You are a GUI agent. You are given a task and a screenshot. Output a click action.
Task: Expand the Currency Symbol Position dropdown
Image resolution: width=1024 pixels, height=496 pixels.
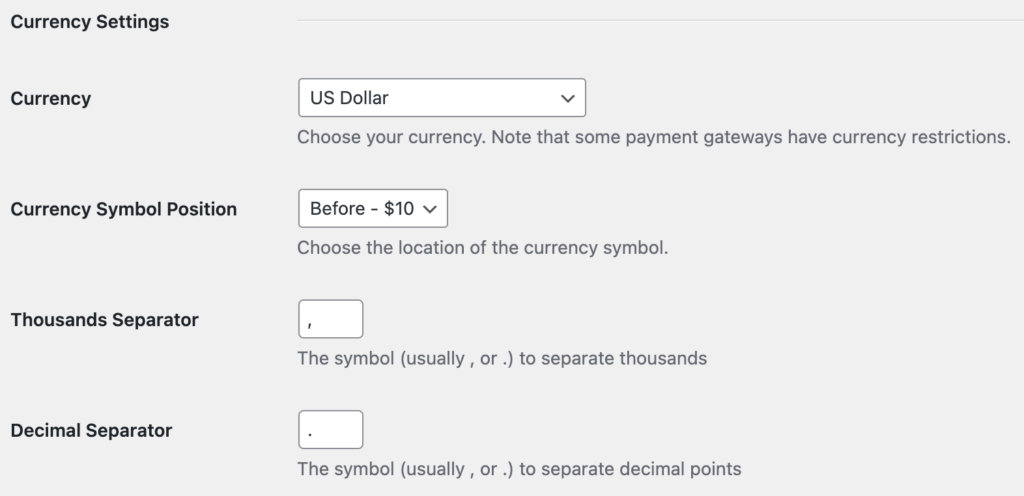coord(373,209)
